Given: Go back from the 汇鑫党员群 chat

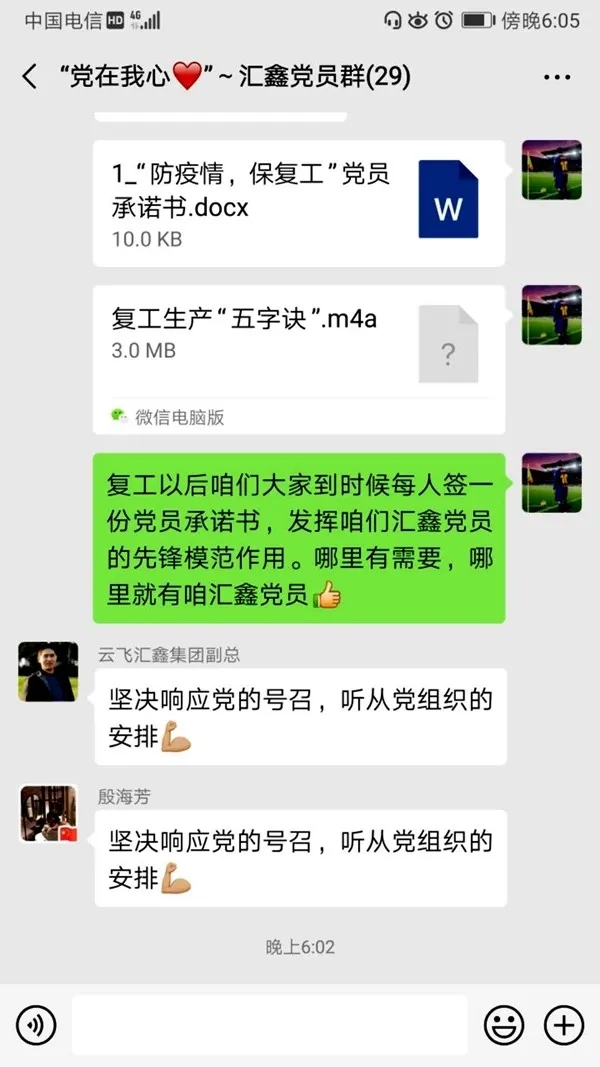Looking at the screenshot, I should pyautogui.click(x=30, y=77).
